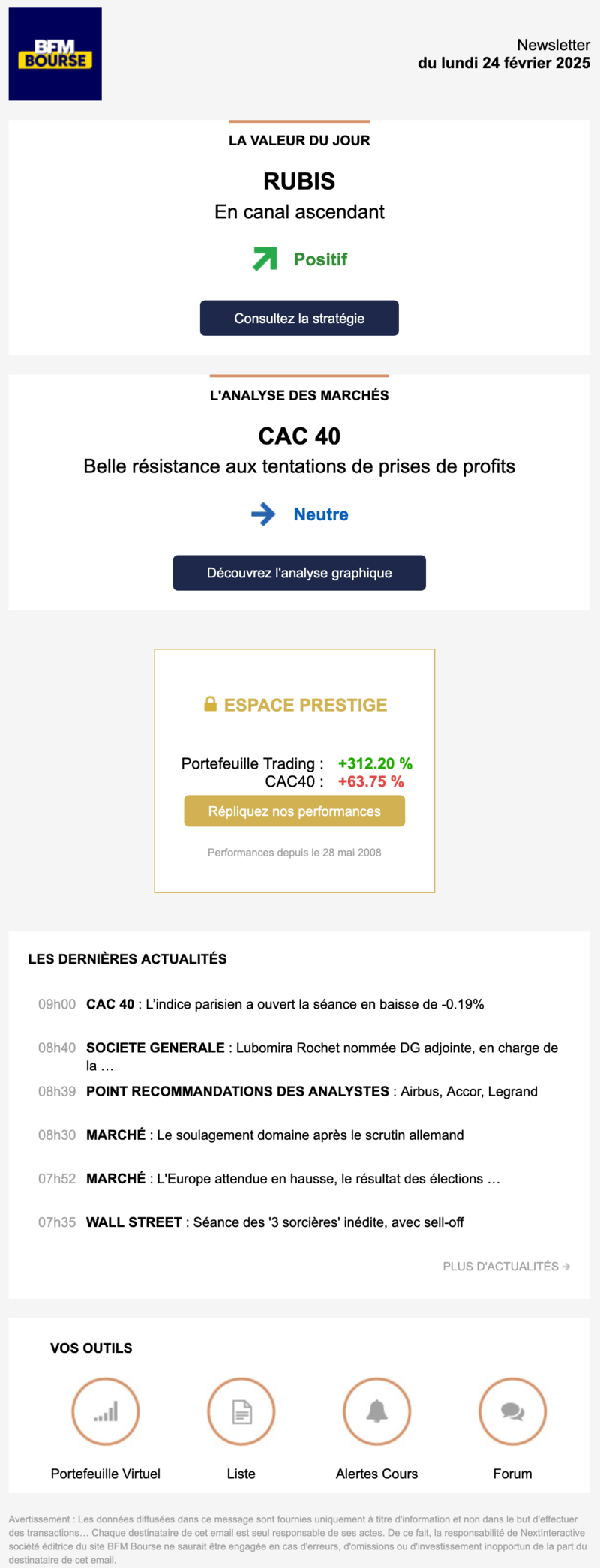The height and width of the screenshot is (1568, 600).
Task: Open Découvrez l'analyse graphique
Action: [298, 572]
